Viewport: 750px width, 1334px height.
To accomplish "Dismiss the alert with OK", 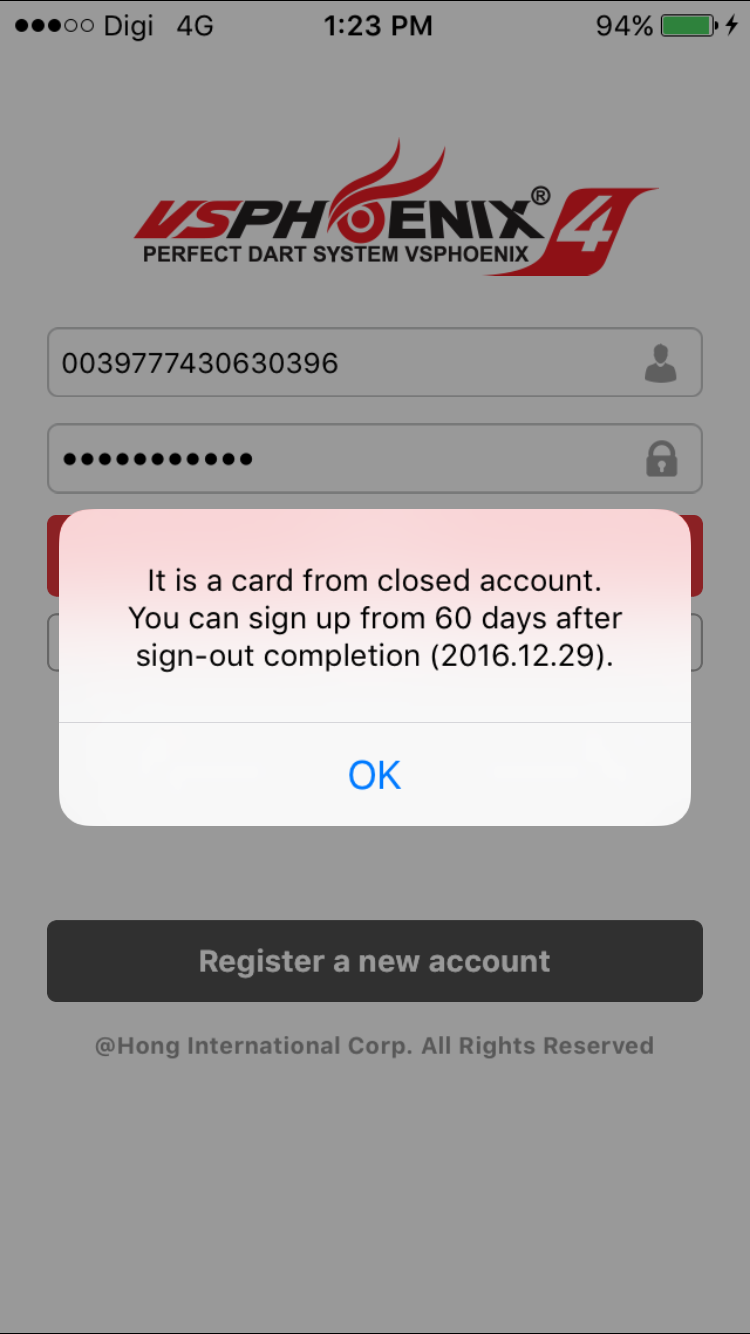I will click(374, 775).
